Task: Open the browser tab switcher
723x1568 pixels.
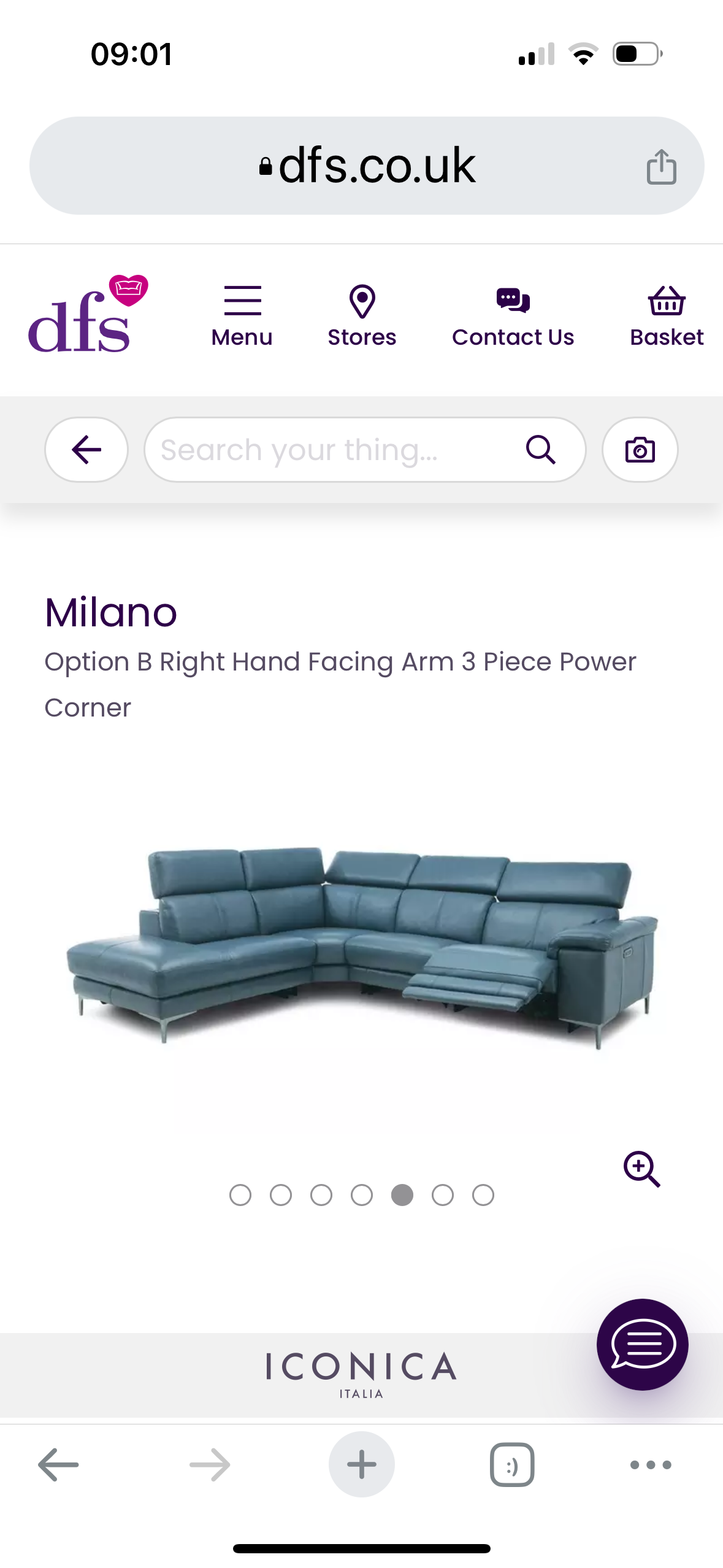Action: tap(512, 1465)
